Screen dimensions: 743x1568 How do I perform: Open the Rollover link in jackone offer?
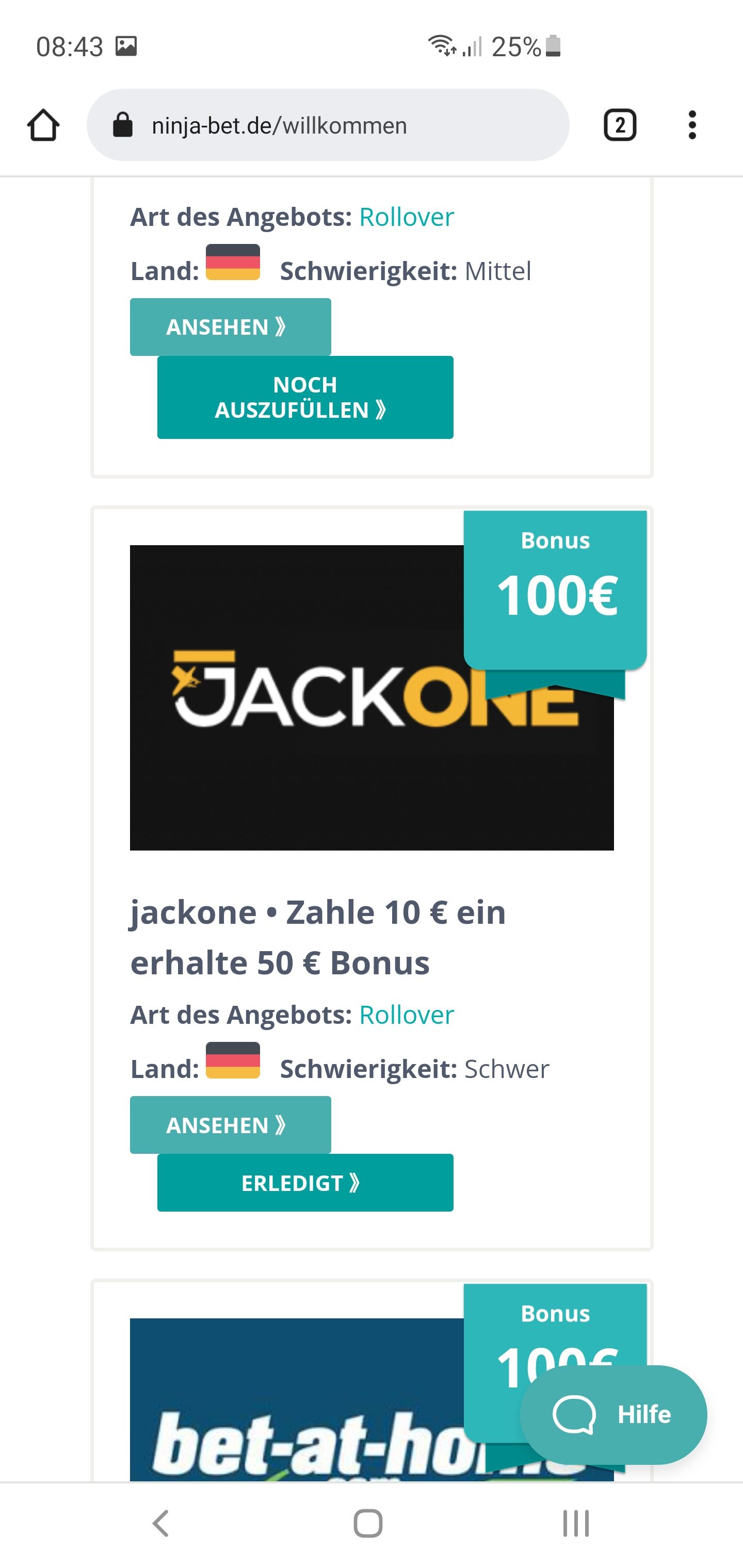[406, 1015]
